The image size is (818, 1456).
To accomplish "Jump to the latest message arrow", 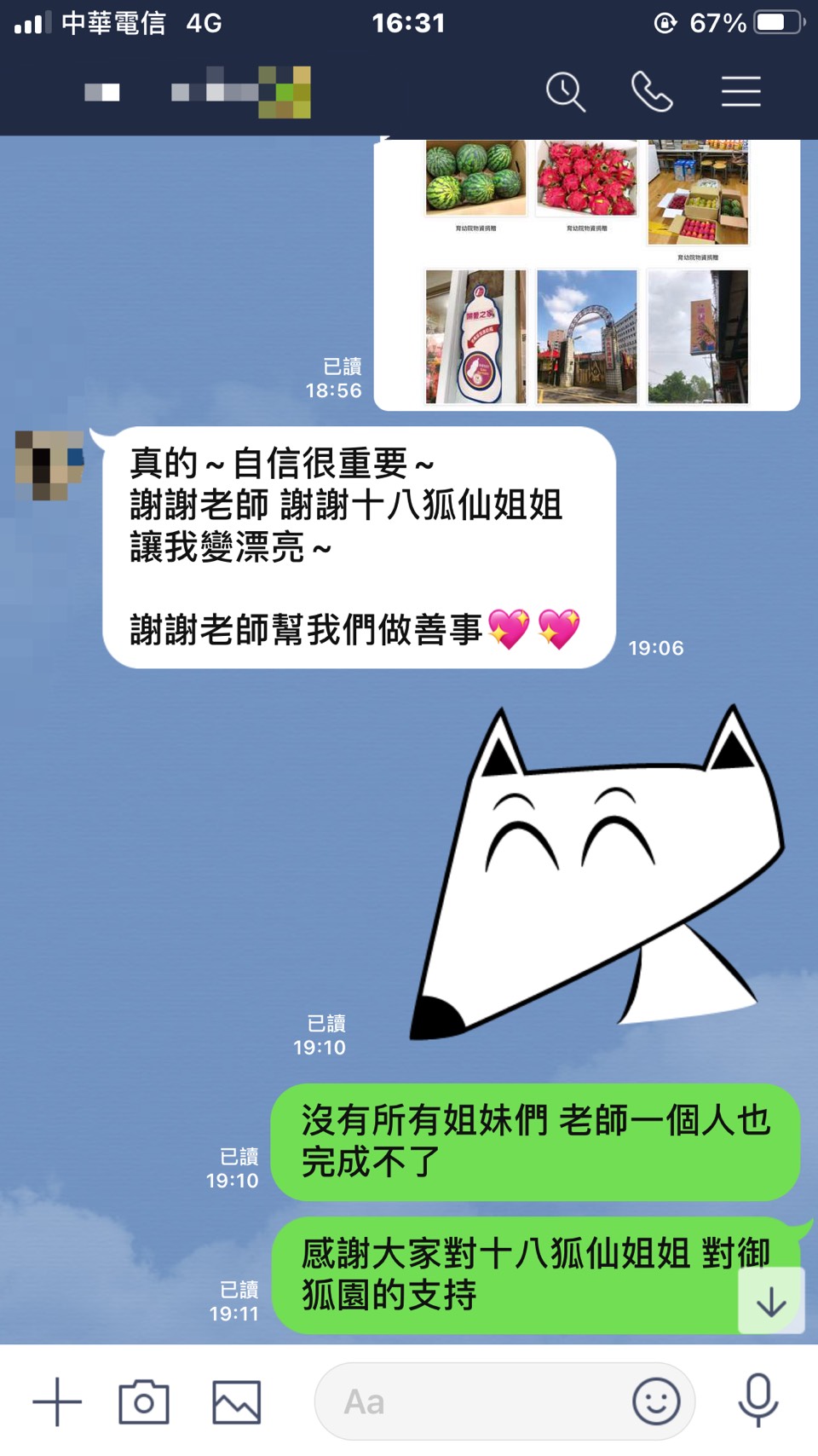I will [771, 1301].
